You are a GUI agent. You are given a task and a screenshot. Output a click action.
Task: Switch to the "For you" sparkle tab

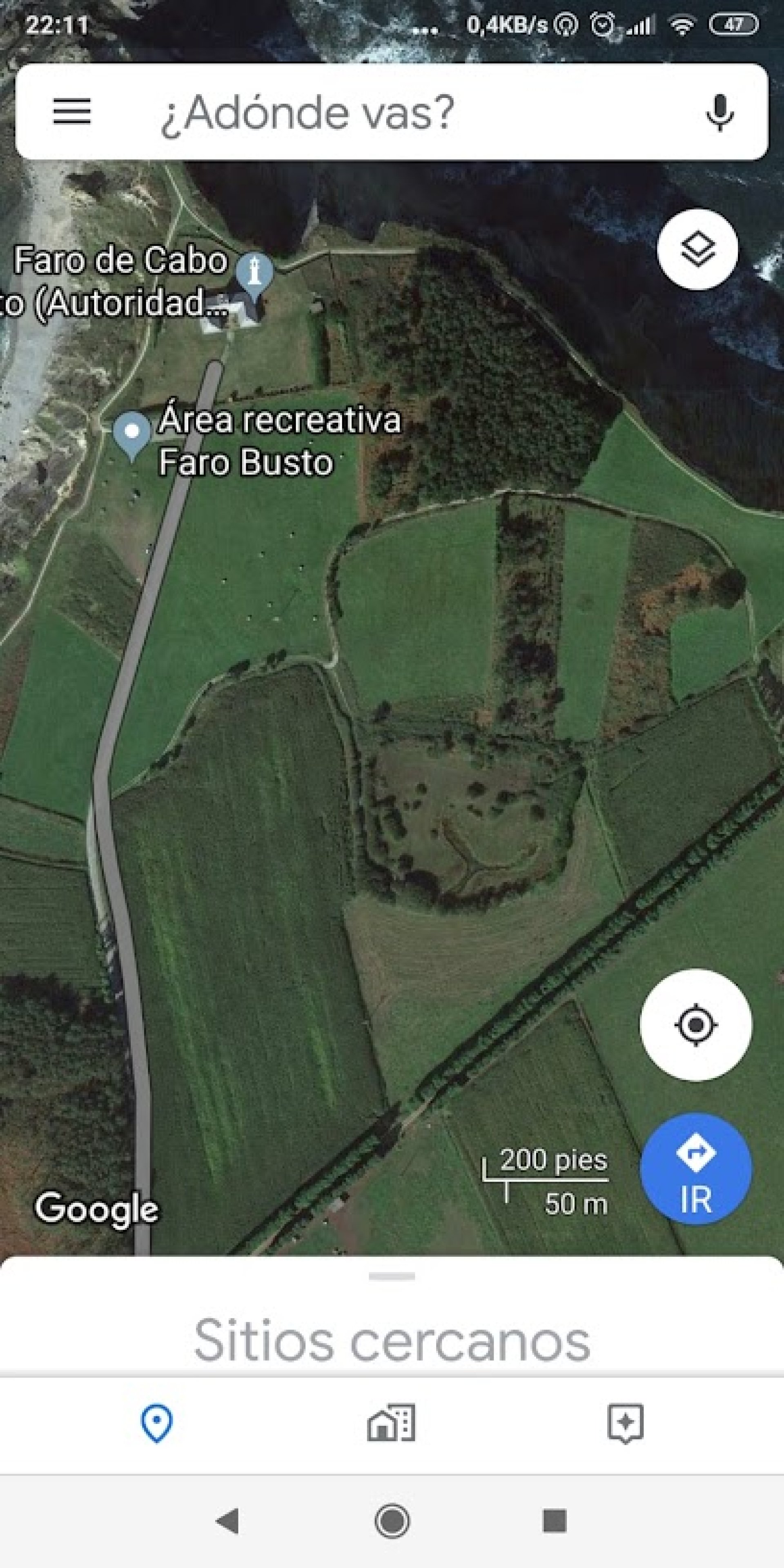[x=626, y=1423]
